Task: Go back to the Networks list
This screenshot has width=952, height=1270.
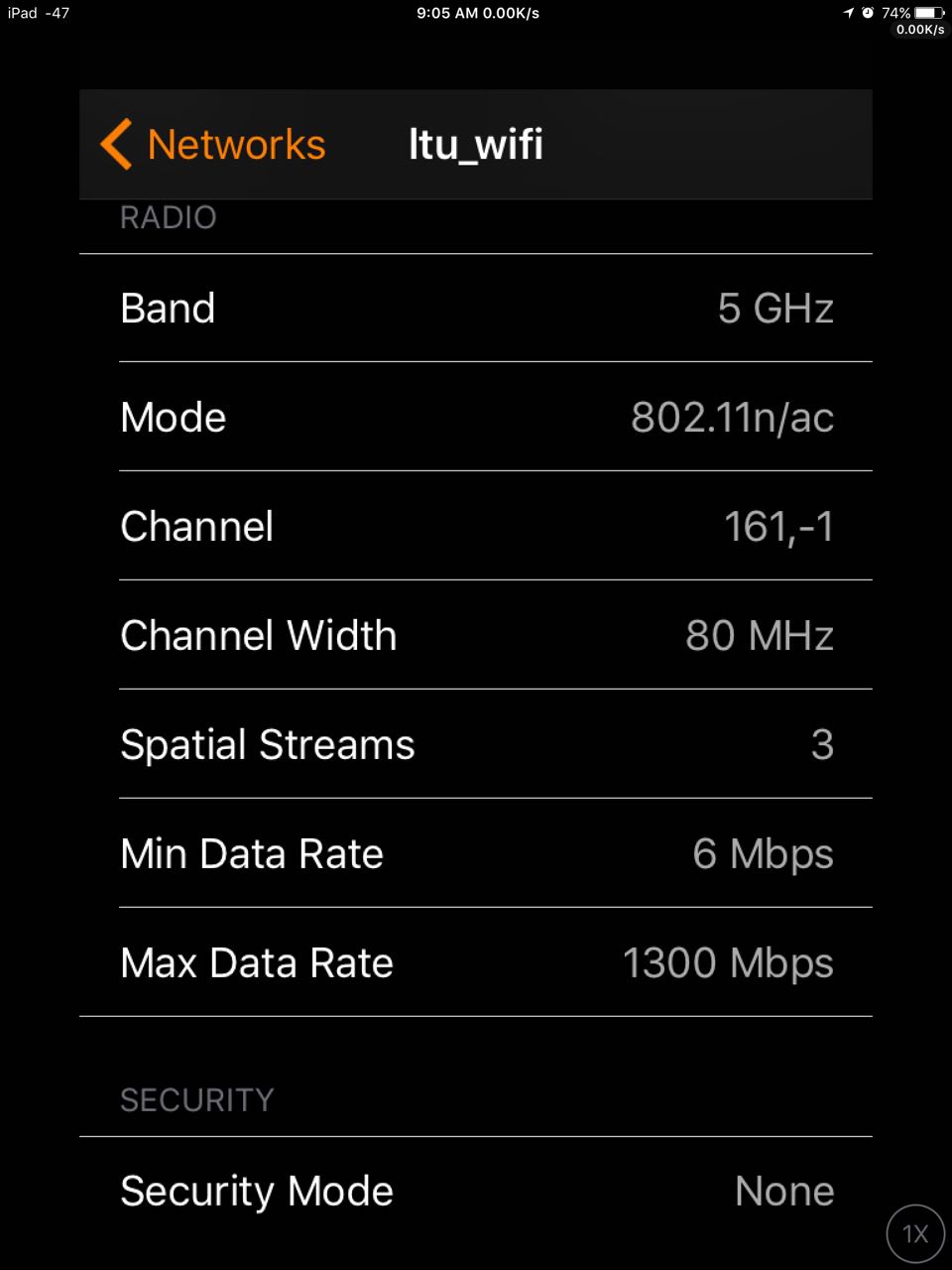Action: tap(214, 145)
